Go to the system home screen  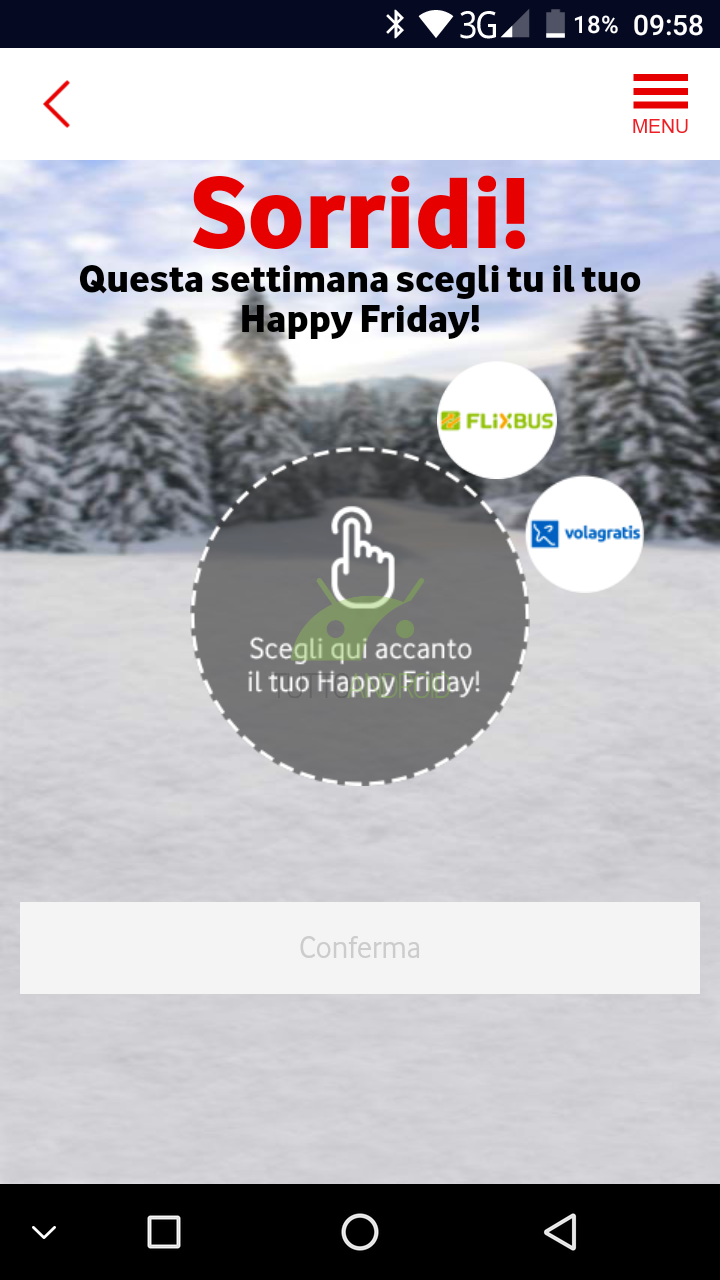coord(360,1232)
